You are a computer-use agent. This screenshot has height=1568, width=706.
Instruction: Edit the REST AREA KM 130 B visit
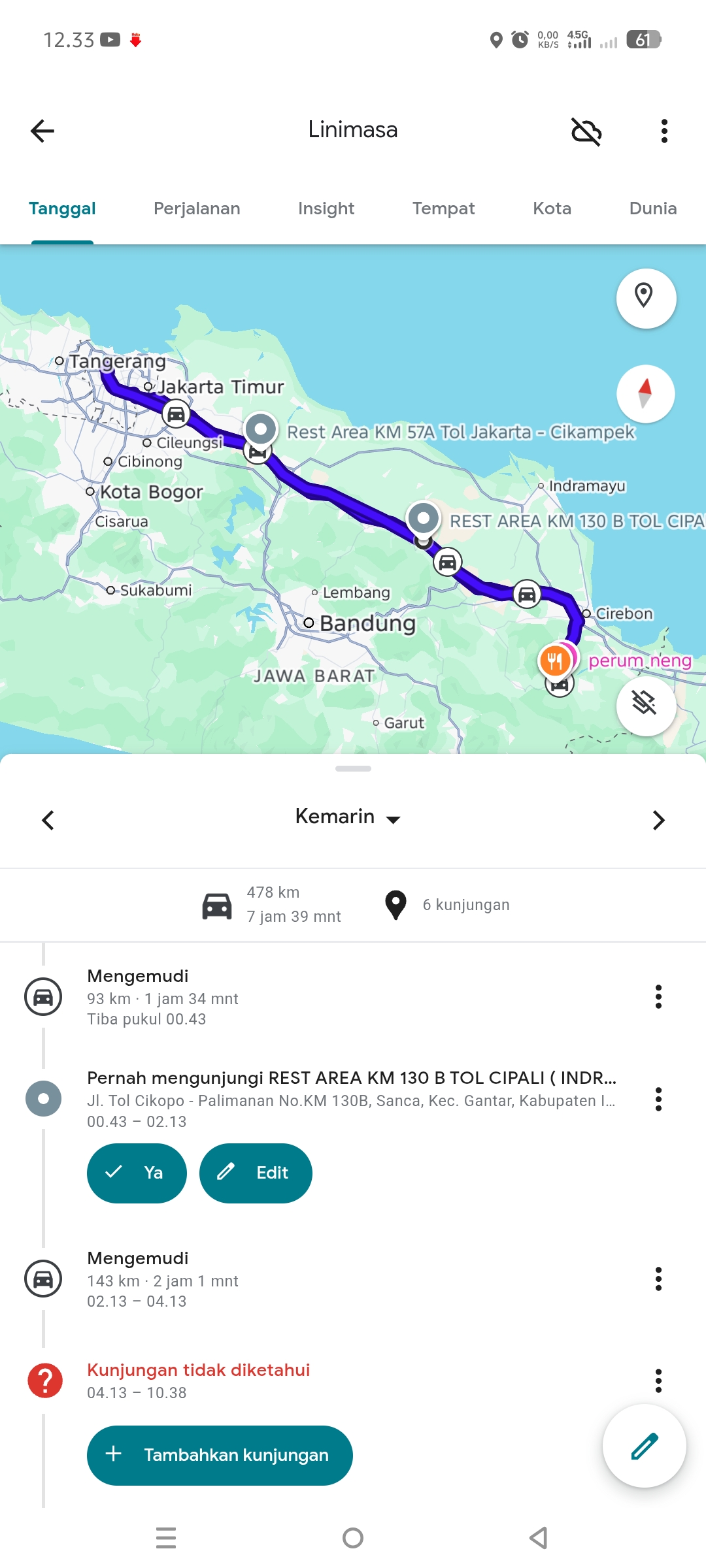tap(256, 1173)
